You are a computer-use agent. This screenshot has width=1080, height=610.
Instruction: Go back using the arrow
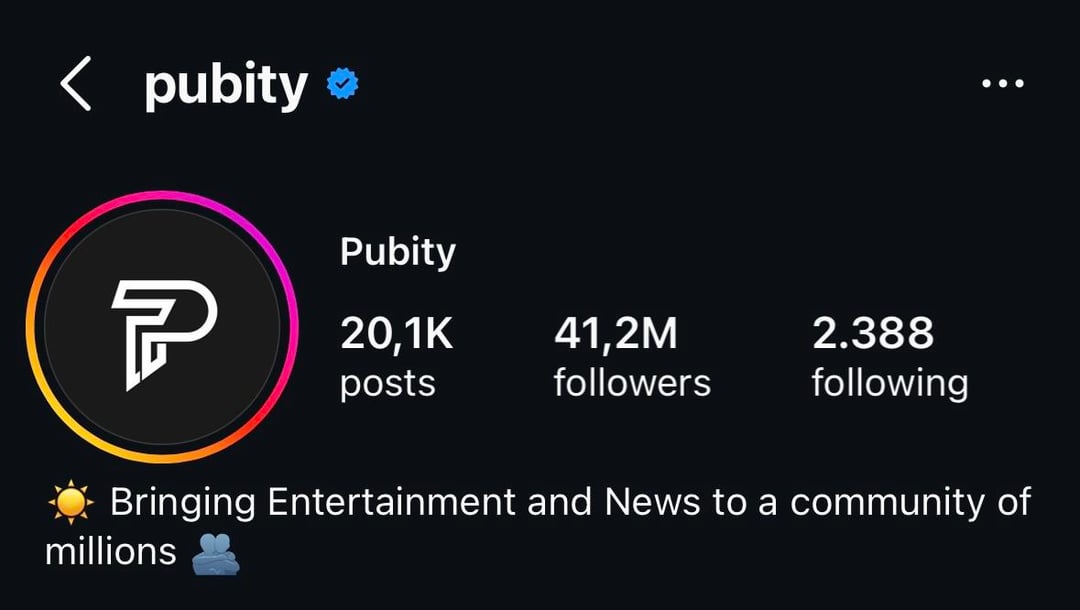pos(76,84)
